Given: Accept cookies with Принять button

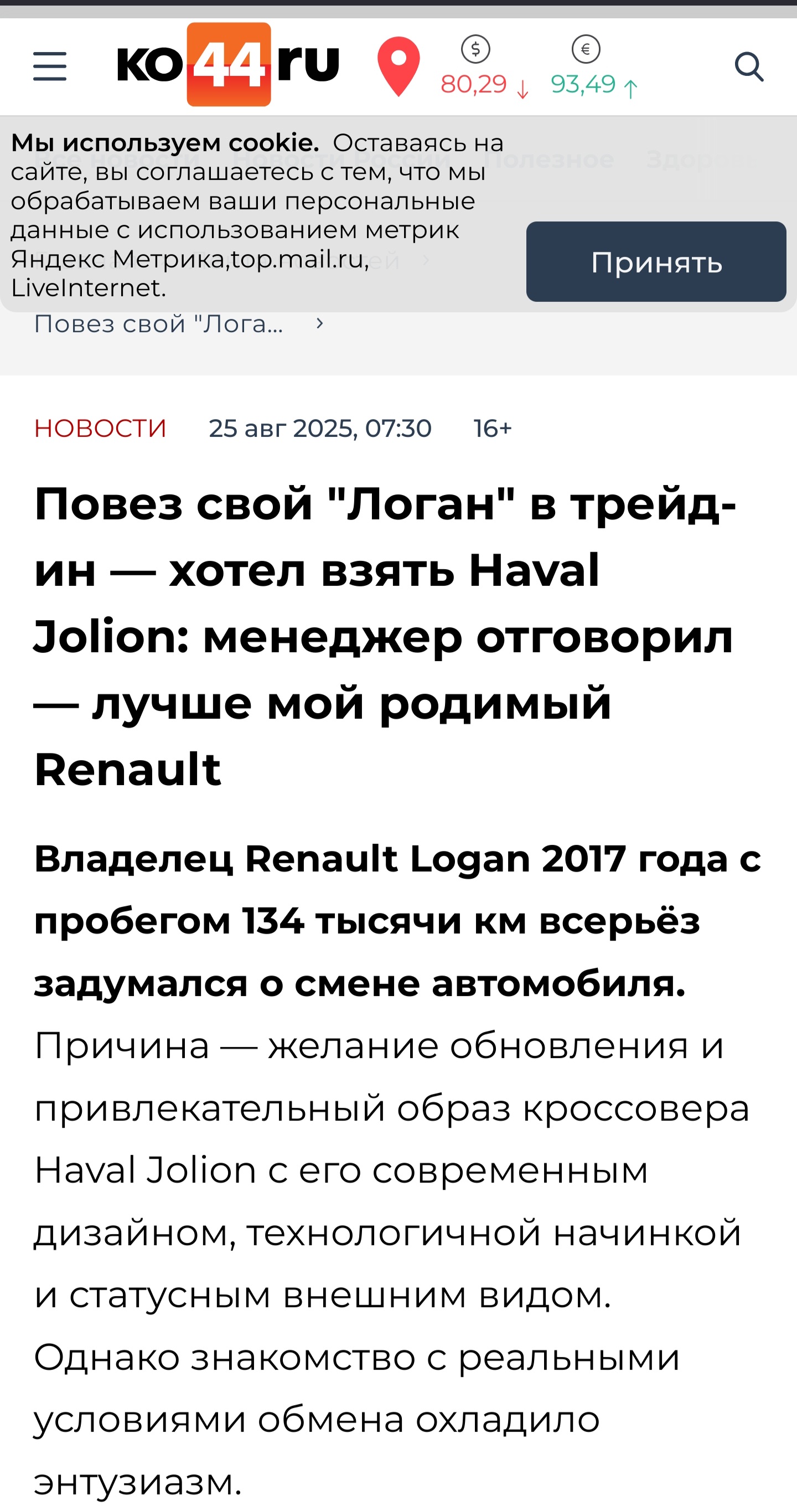Looking at the screenshot, I should point(655,262).
